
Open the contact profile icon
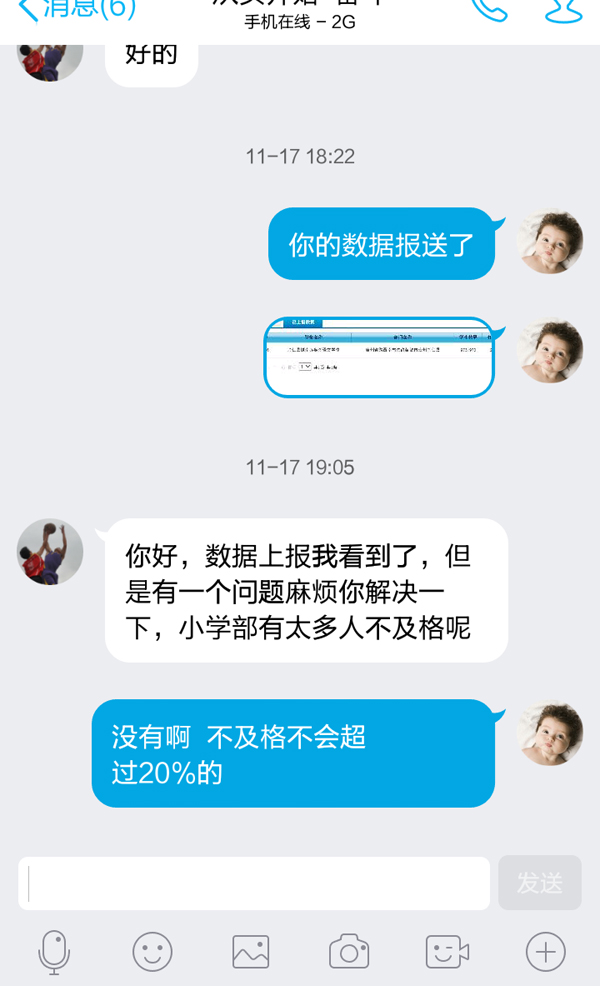[x=563, y=8]
